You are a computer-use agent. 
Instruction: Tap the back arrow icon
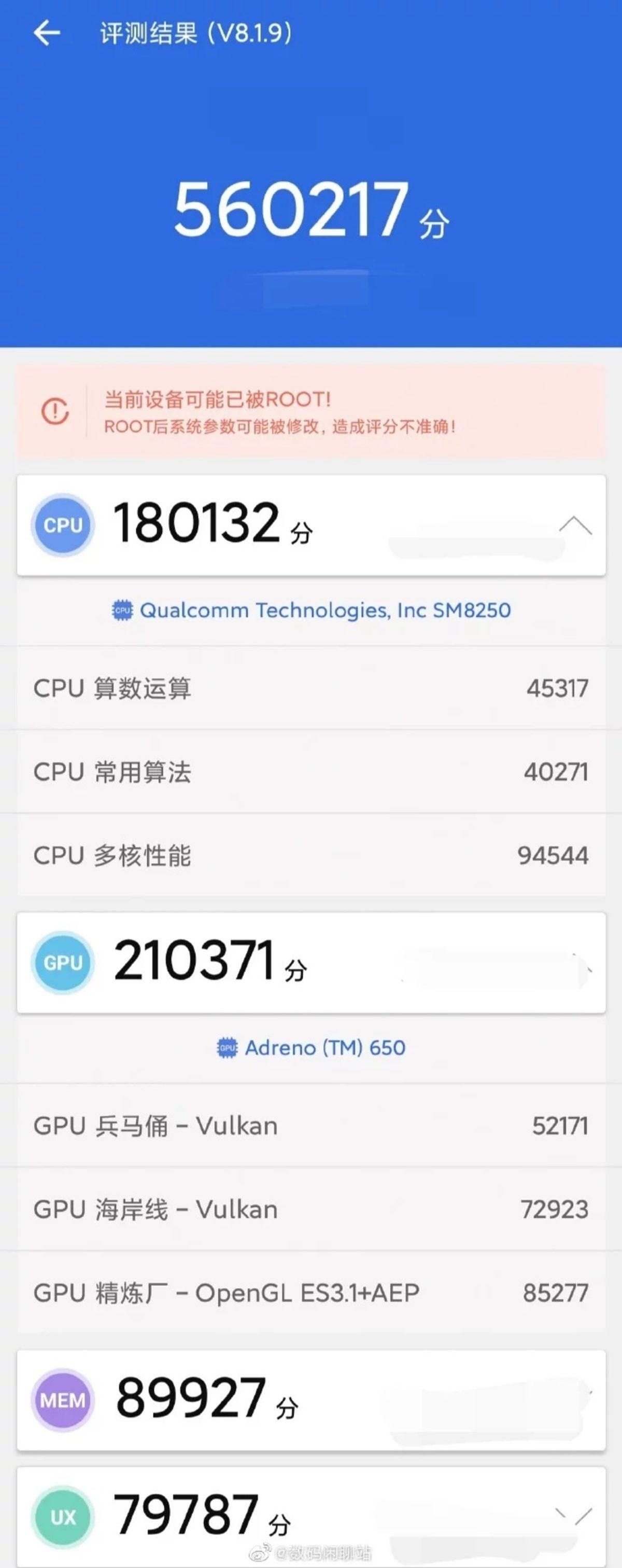47,35
